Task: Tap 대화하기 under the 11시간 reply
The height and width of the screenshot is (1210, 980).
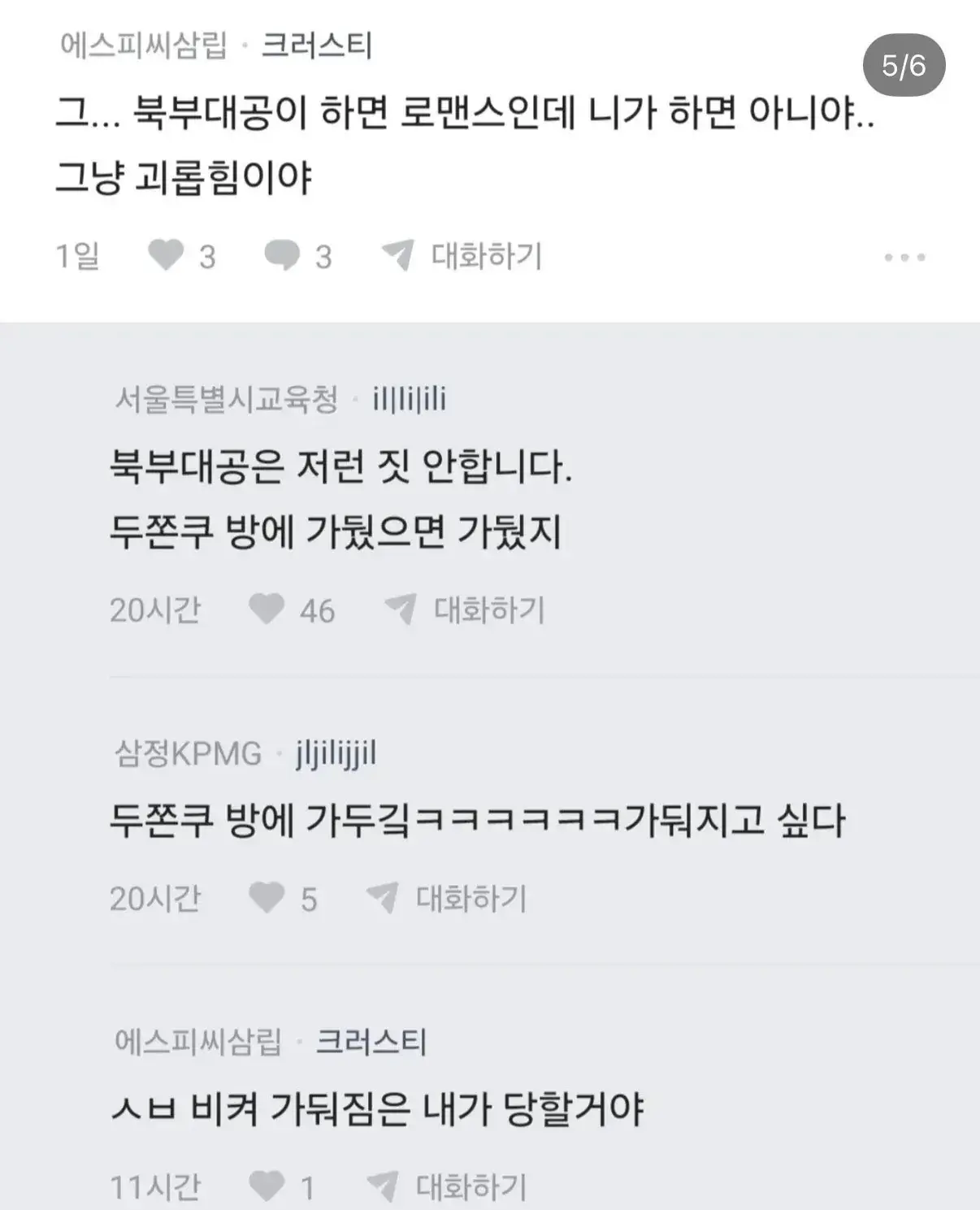Action: (x=448, y=1187)
